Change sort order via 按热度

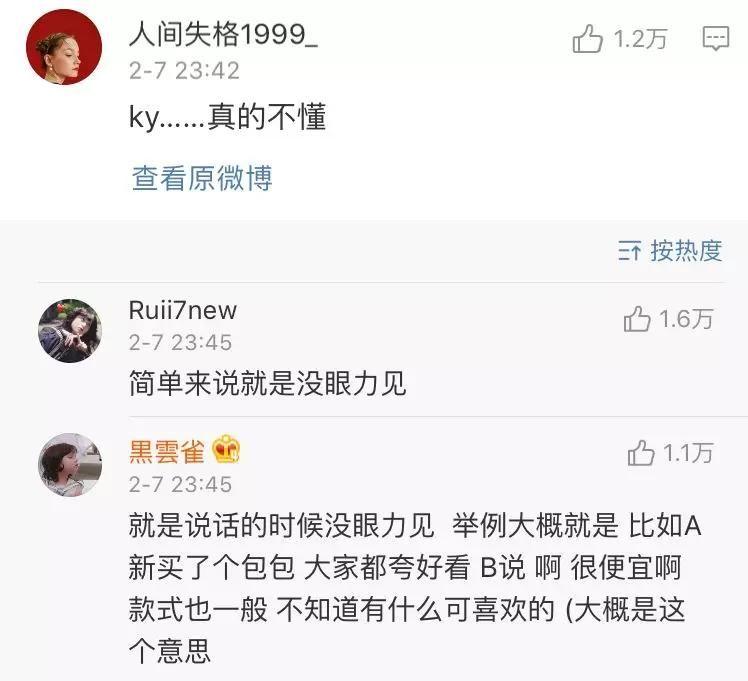[x=671, y=251]
